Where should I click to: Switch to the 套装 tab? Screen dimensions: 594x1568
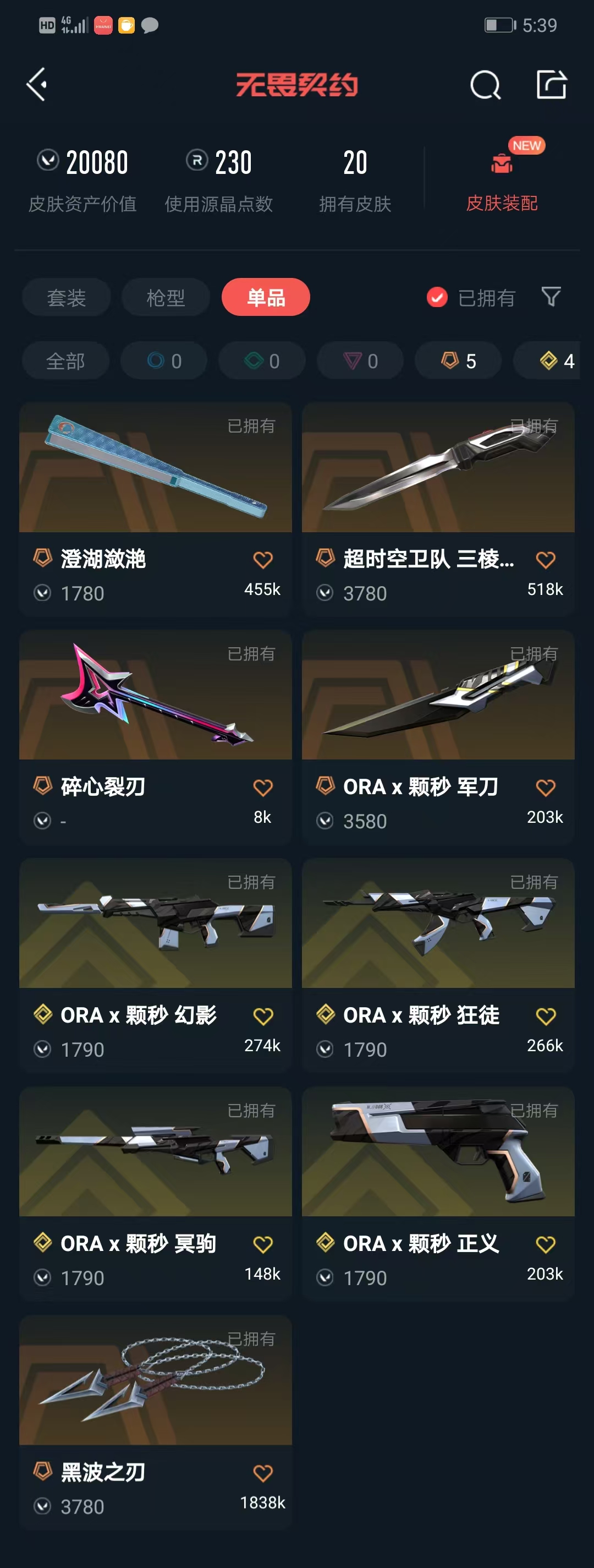66,298
